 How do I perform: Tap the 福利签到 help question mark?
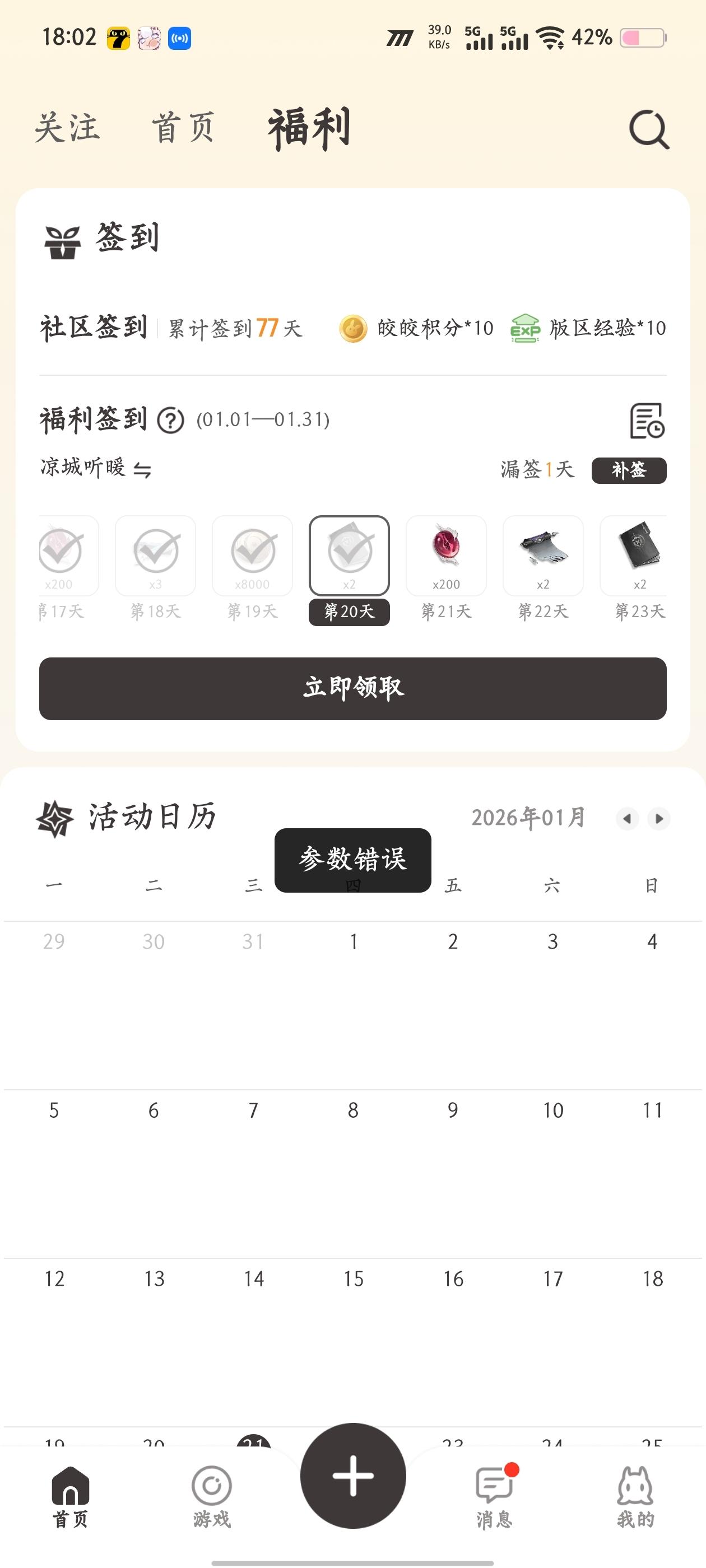pos(170,420)
